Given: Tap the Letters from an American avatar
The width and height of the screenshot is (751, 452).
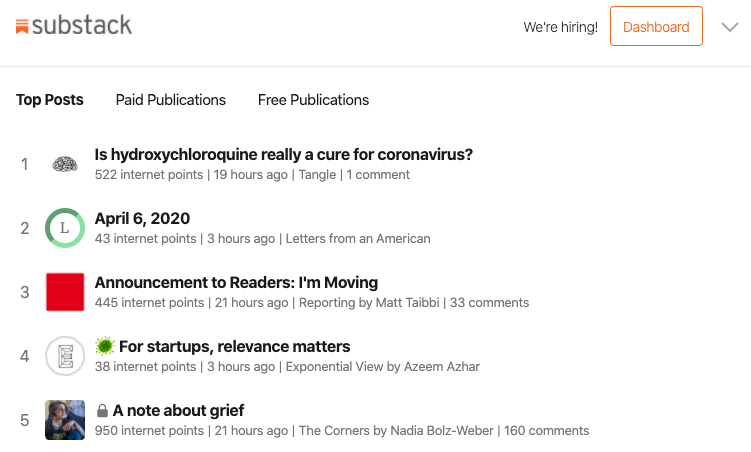Looking at the screenshot, I should pos(65,228).
